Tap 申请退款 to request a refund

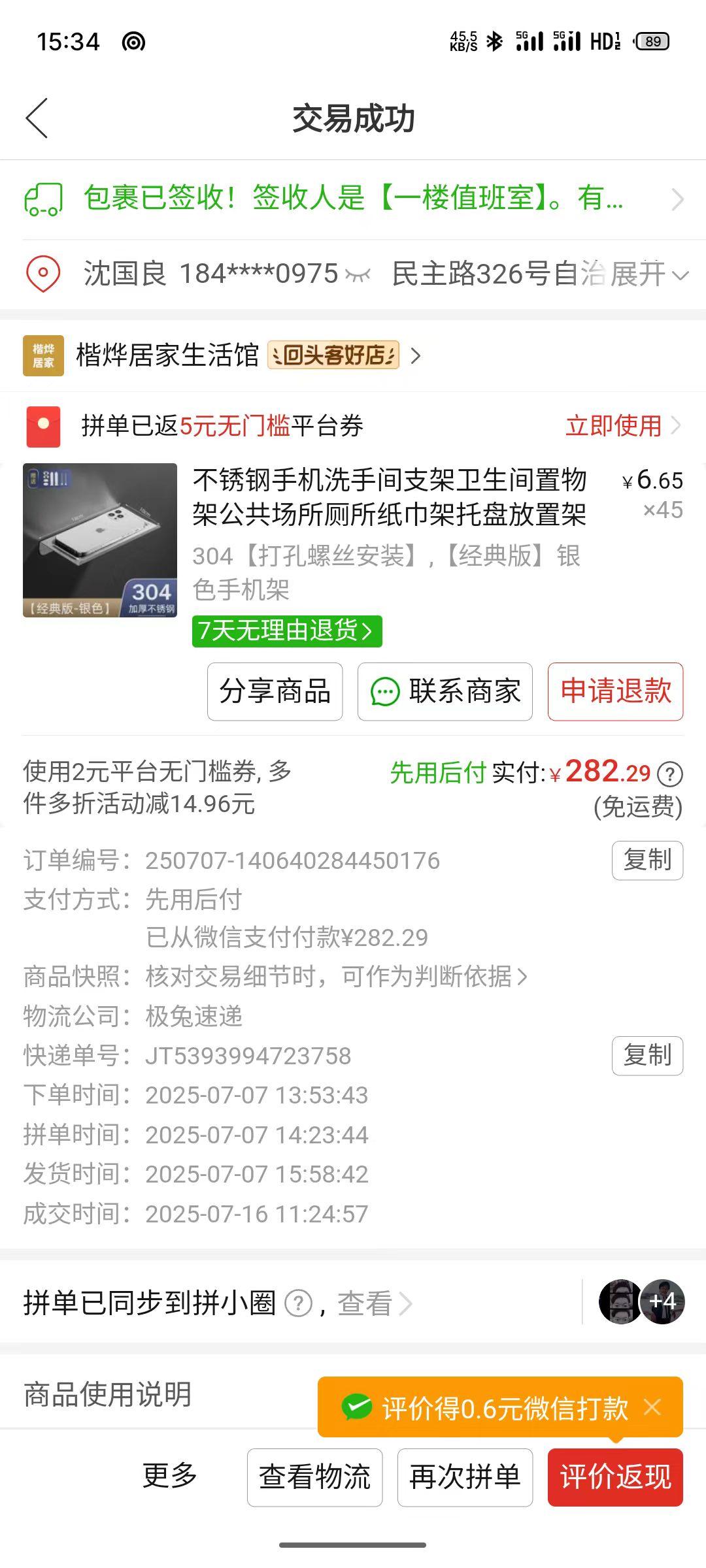click(x=615, y=692)
